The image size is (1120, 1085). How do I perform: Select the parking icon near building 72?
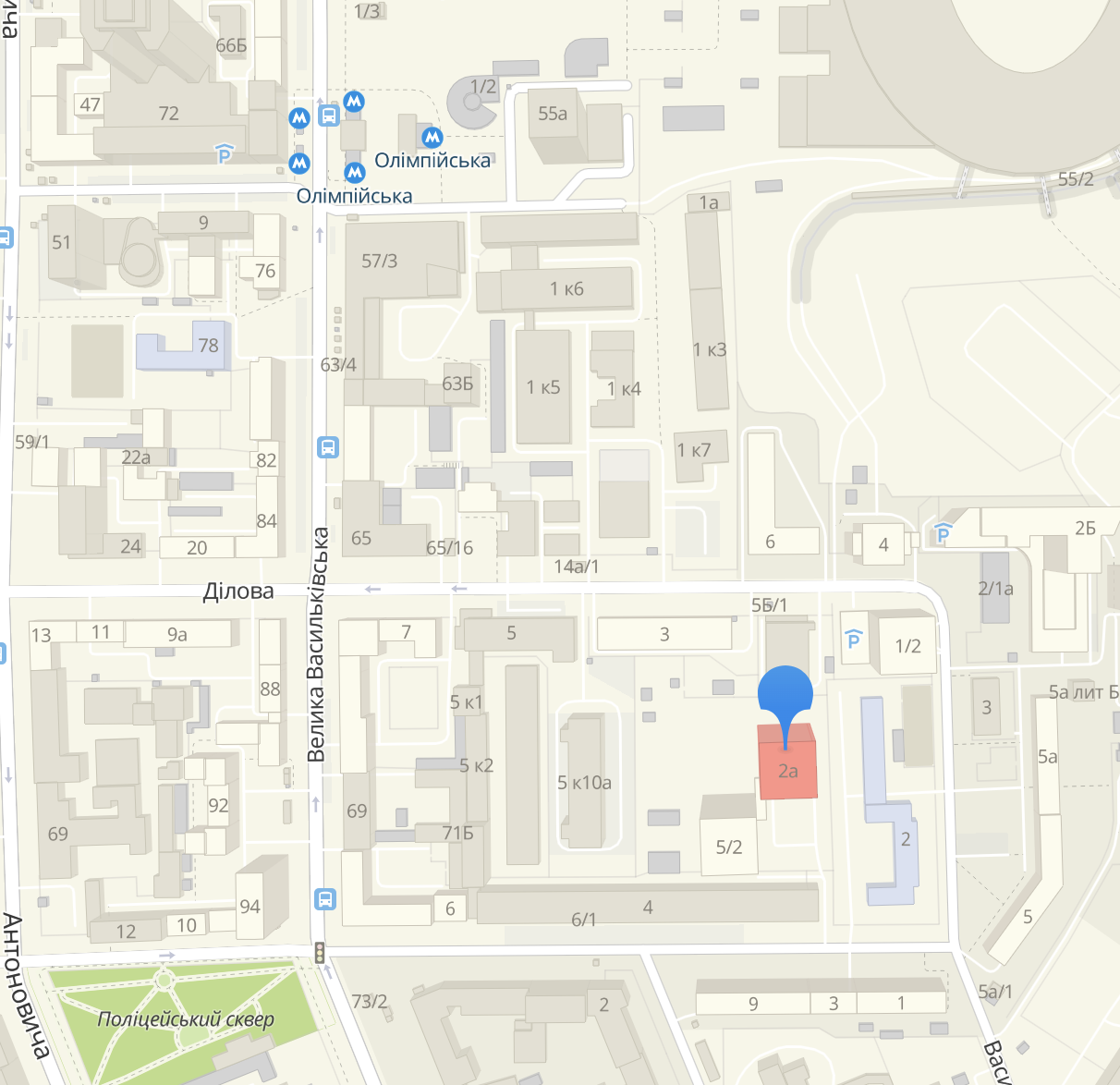tap(224, 153)
